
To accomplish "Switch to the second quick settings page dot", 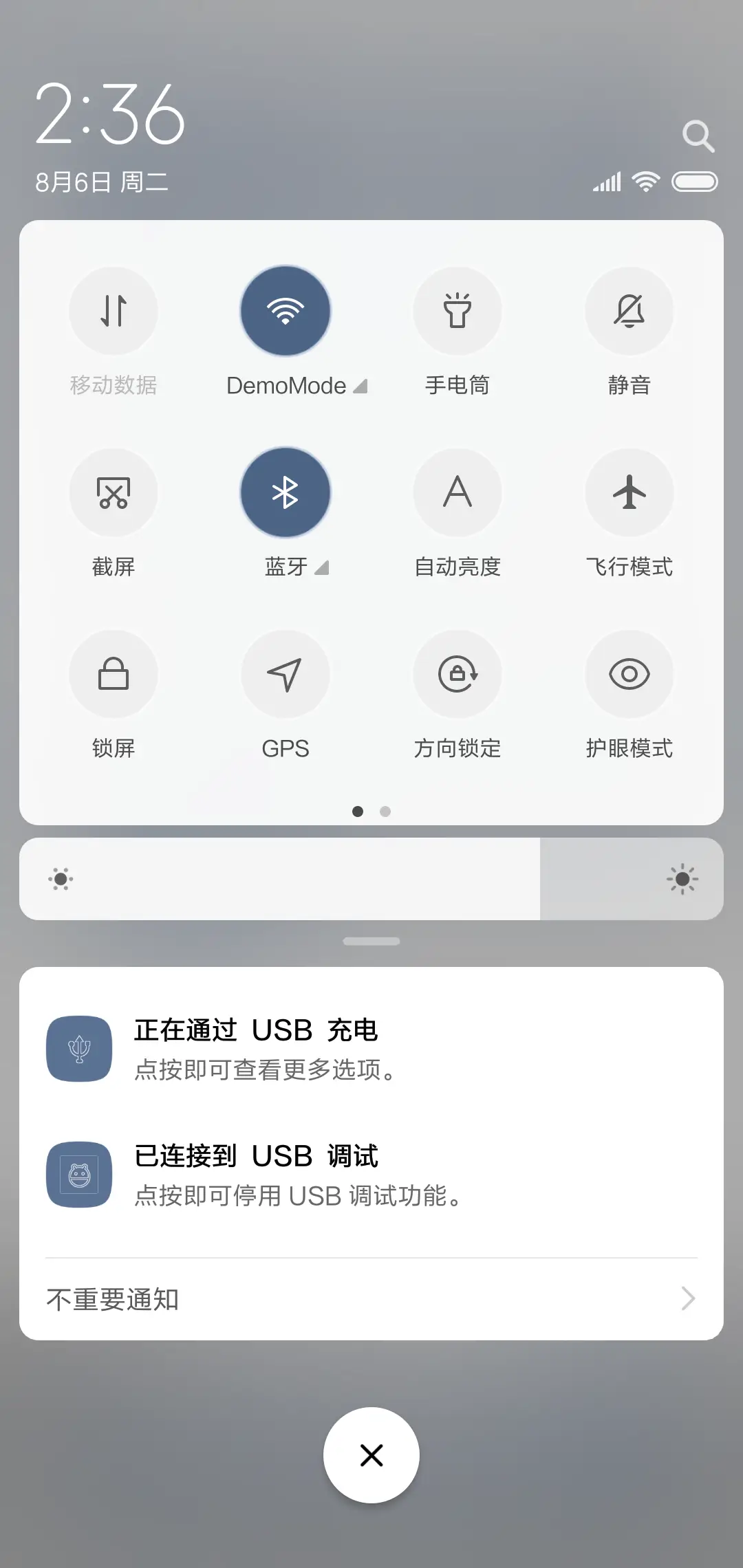I will pyautogui.click(x=385, y=812).
